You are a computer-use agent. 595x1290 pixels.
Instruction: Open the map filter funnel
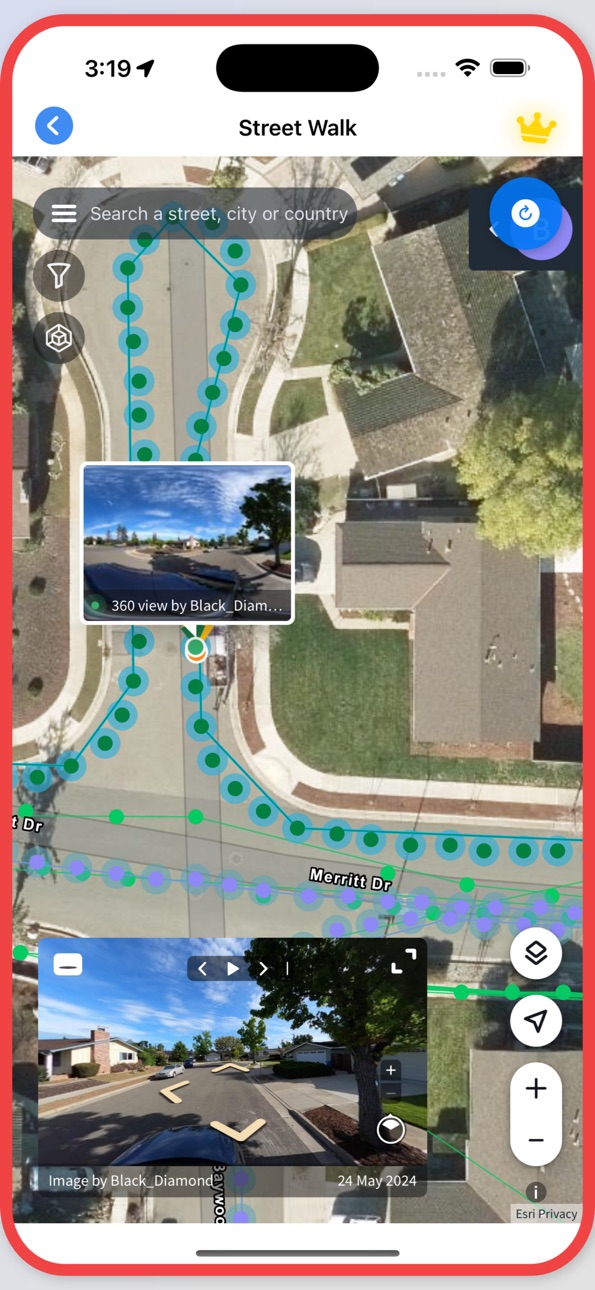point(59,275)
